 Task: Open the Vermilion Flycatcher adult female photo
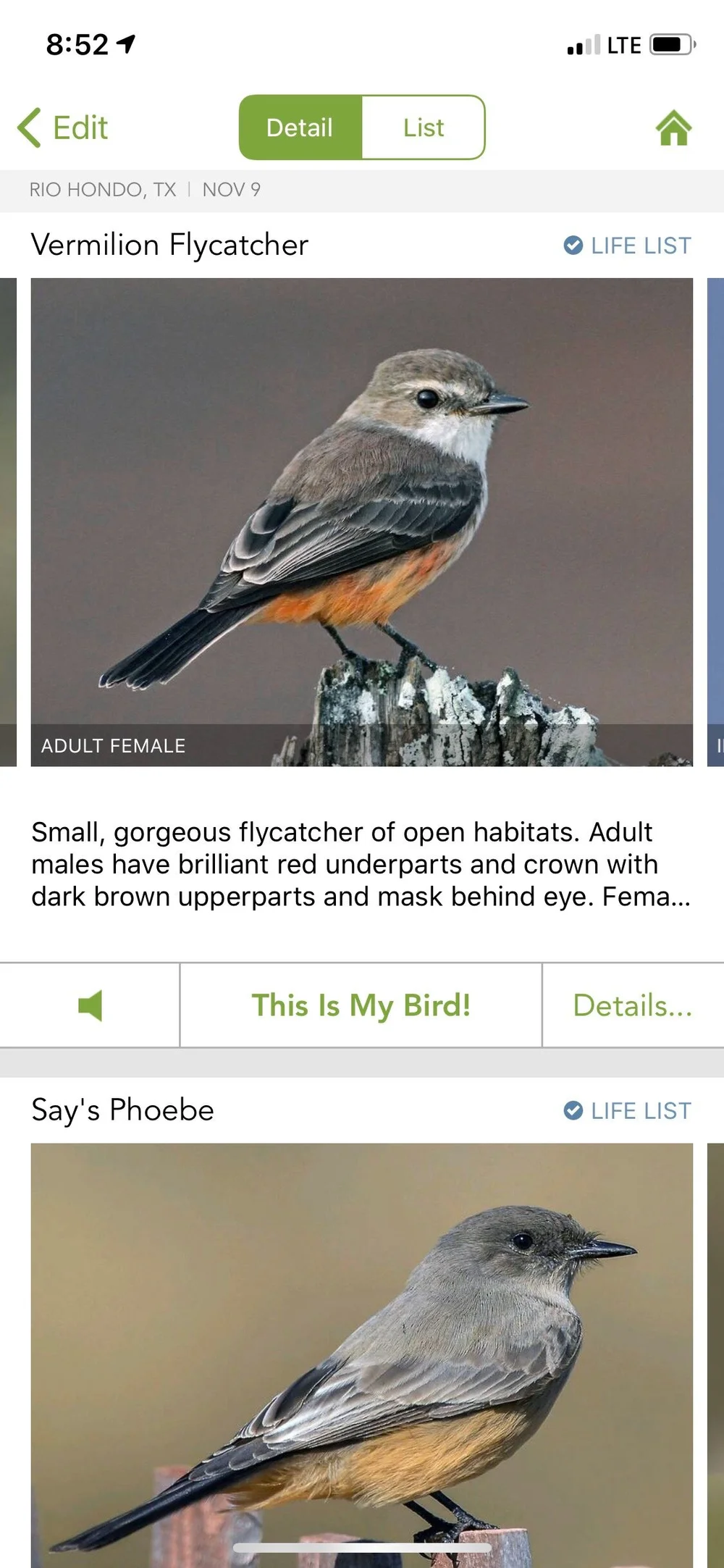click(361, 521)
